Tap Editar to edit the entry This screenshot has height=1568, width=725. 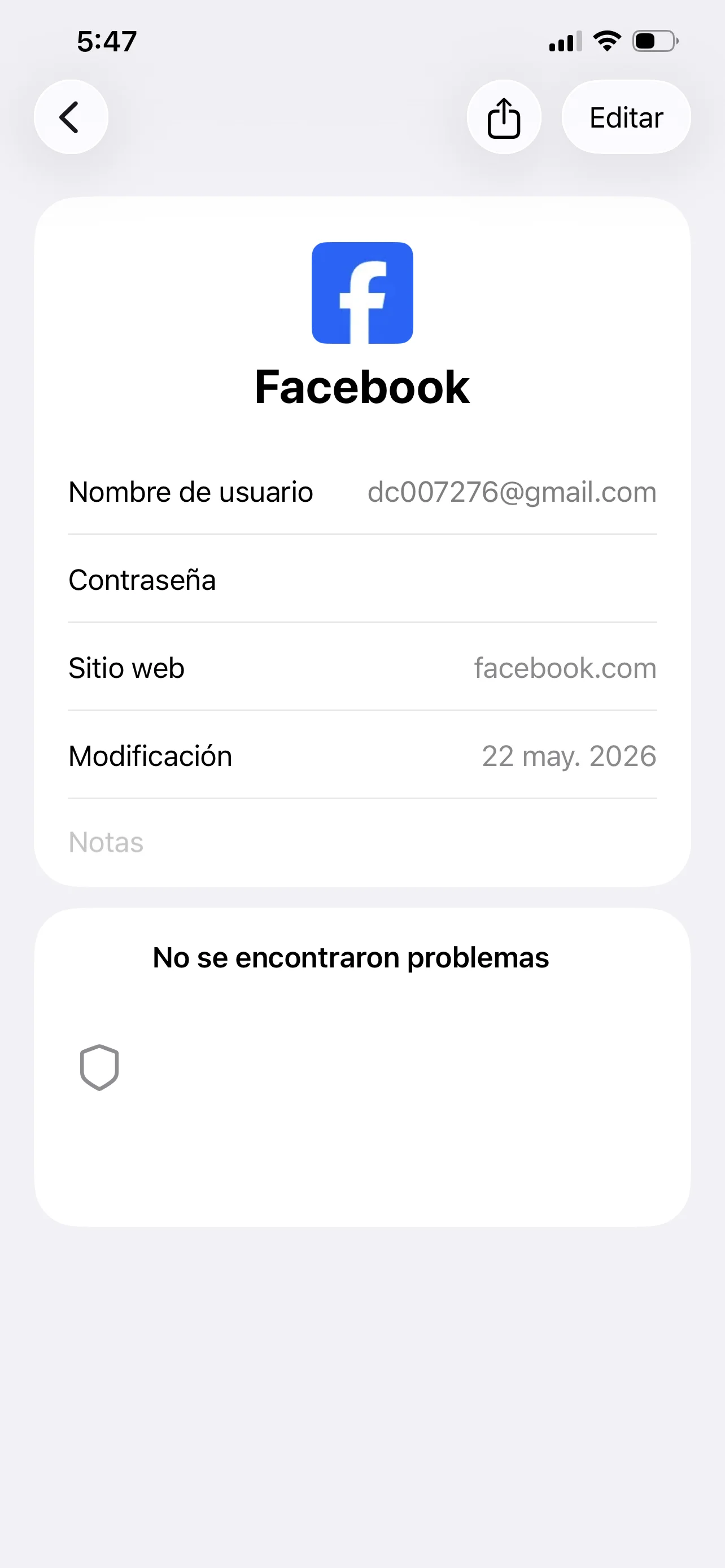click(626, 117)
